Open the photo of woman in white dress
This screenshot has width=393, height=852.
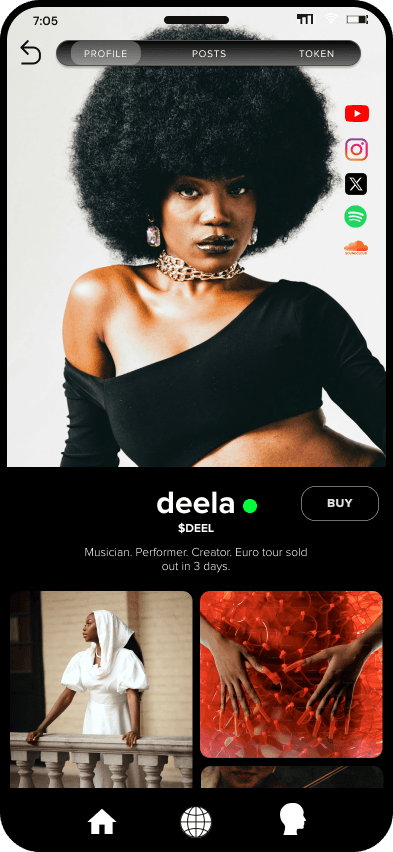coord(101,689)
